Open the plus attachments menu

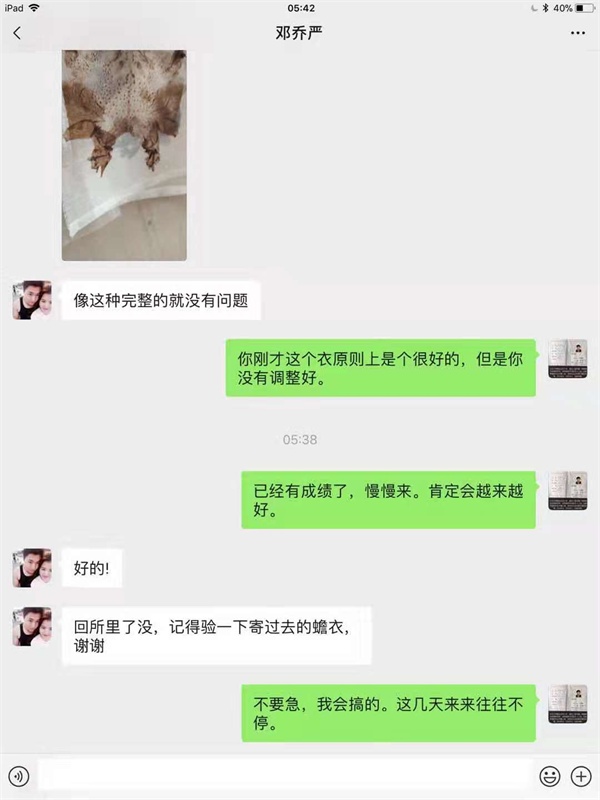point(581,776)
